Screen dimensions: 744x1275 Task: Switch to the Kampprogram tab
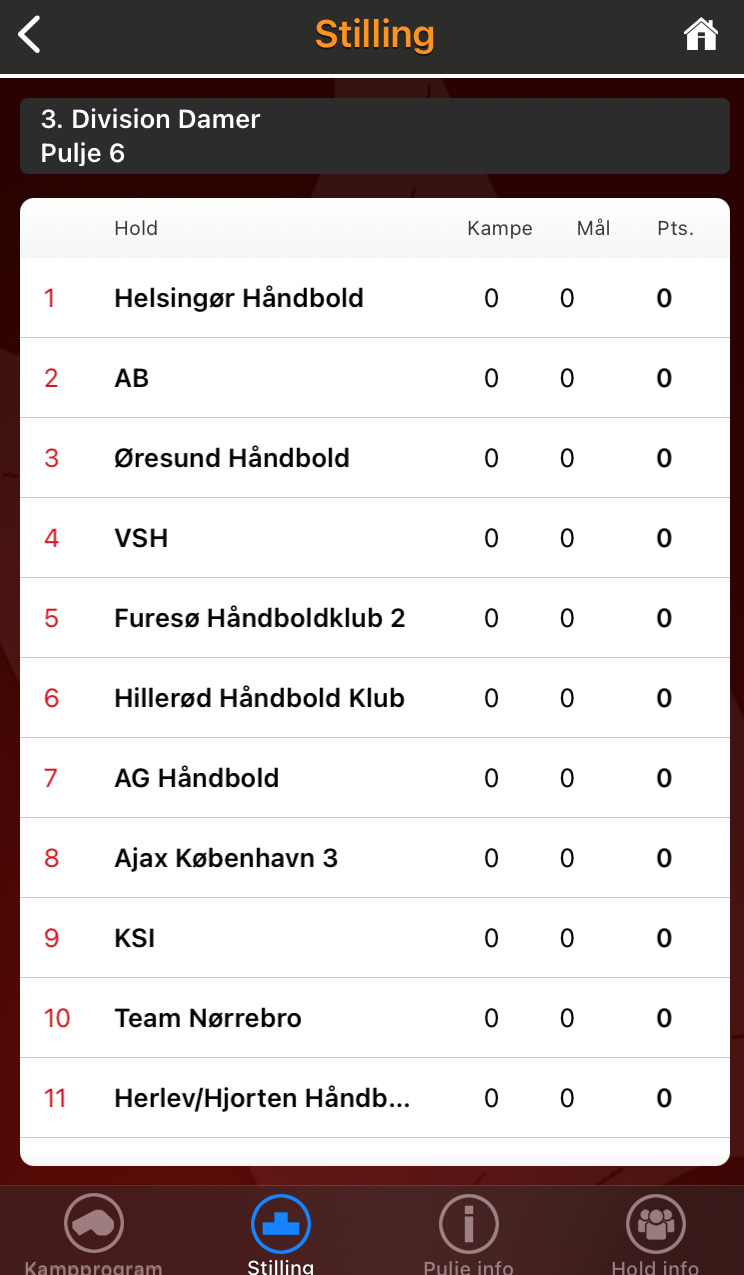(x=93, y=1233)
